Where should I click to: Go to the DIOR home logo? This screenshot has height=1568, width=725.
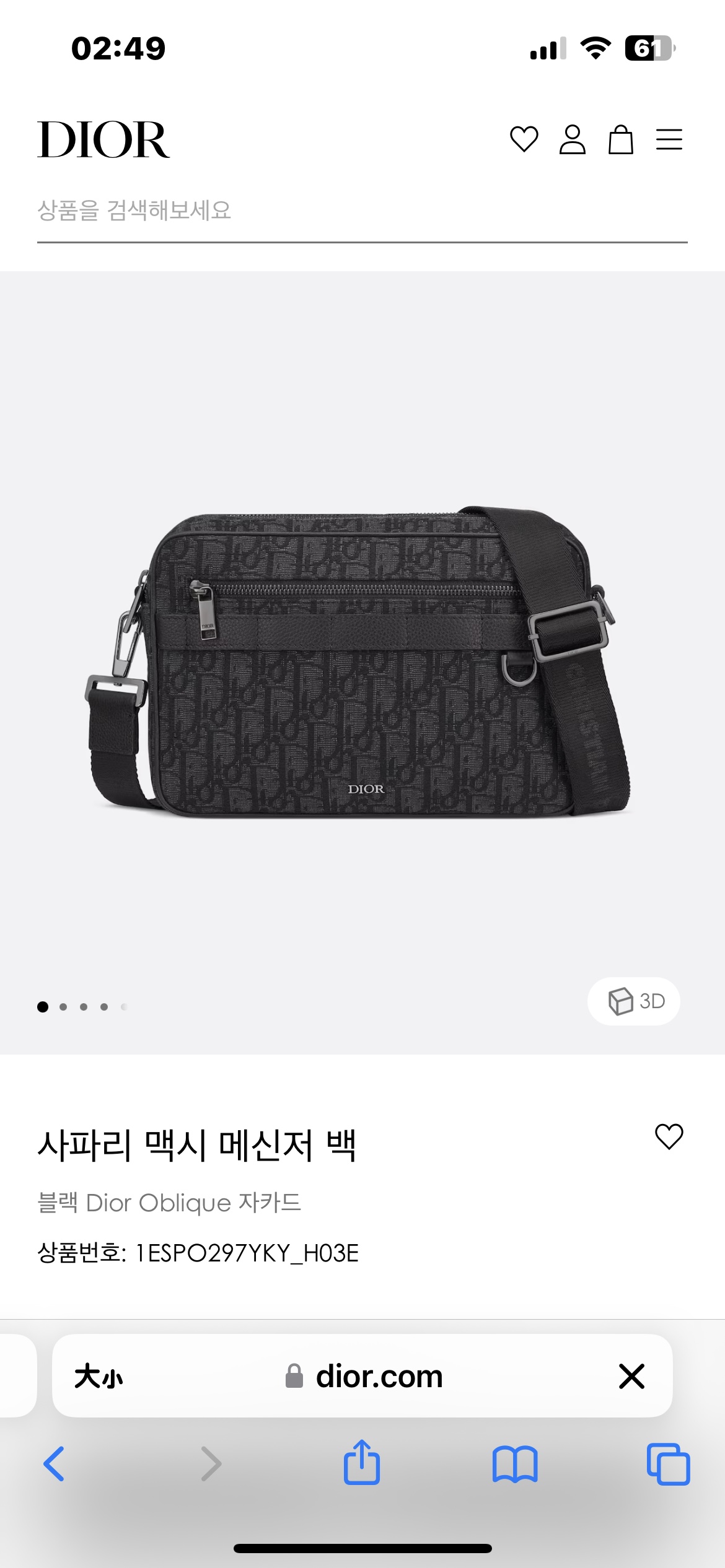tap(103, 140)
